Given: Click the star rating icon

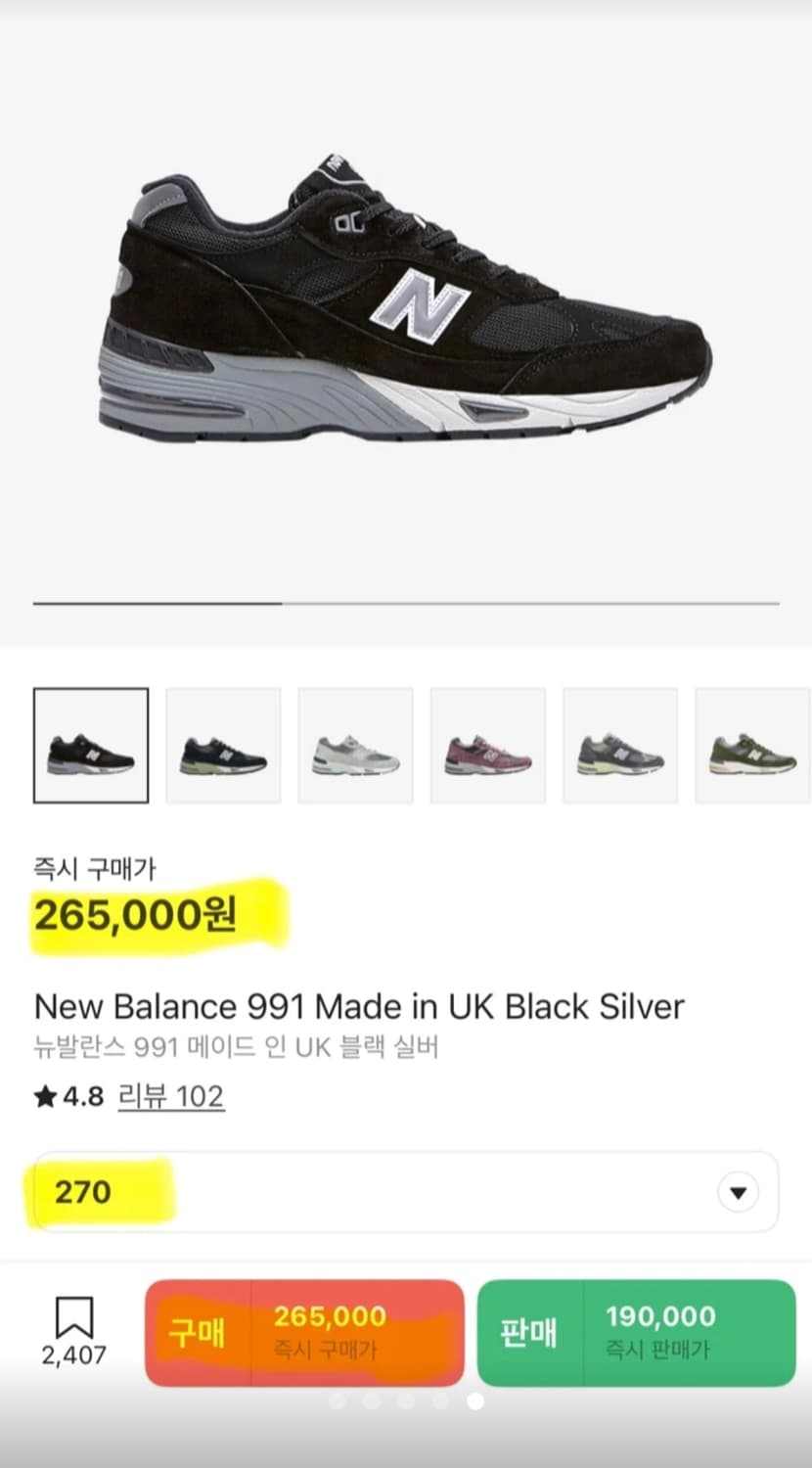Looking at the screenshot, I should pyautogui.click(x=43, y=1096).
